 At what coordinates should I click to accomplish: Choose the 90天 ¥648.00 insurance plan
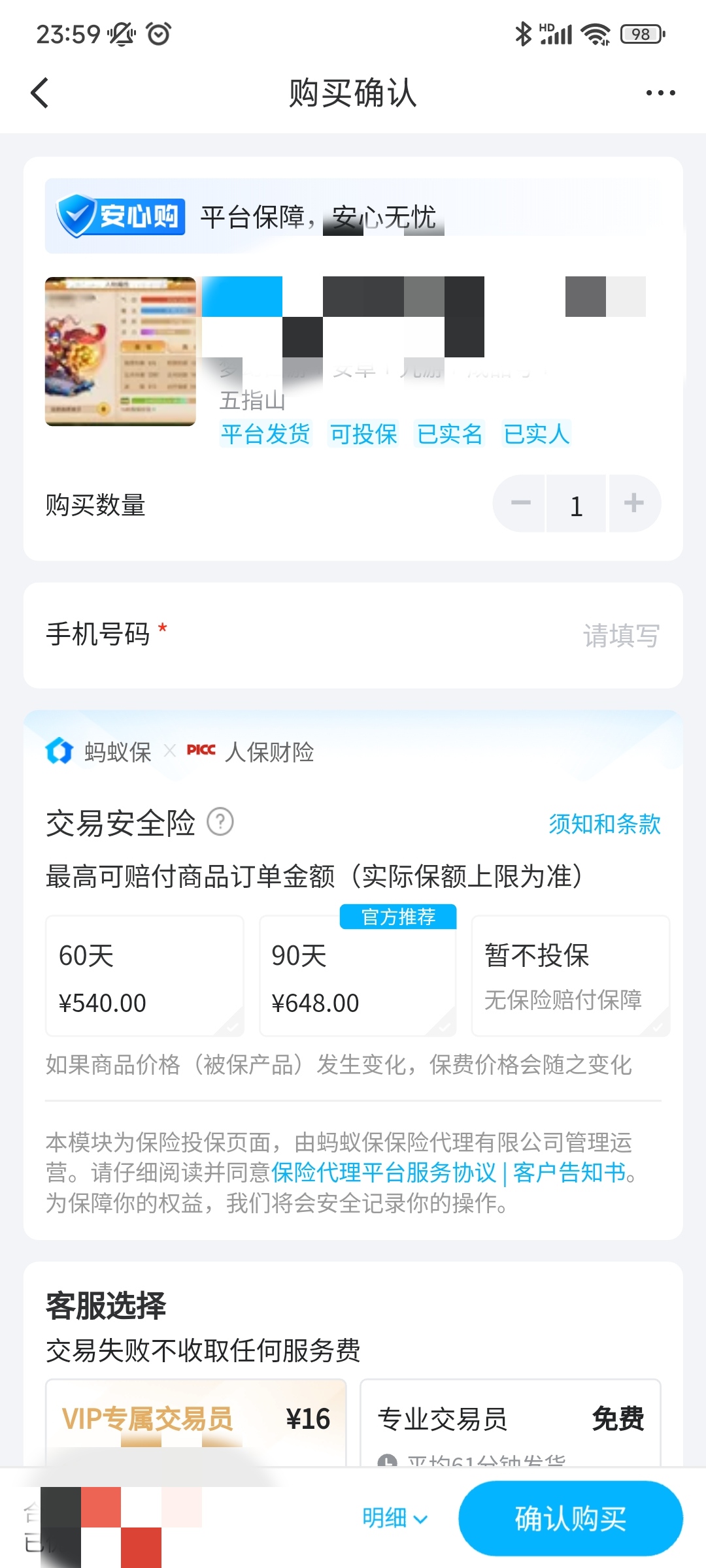(358, 976)
